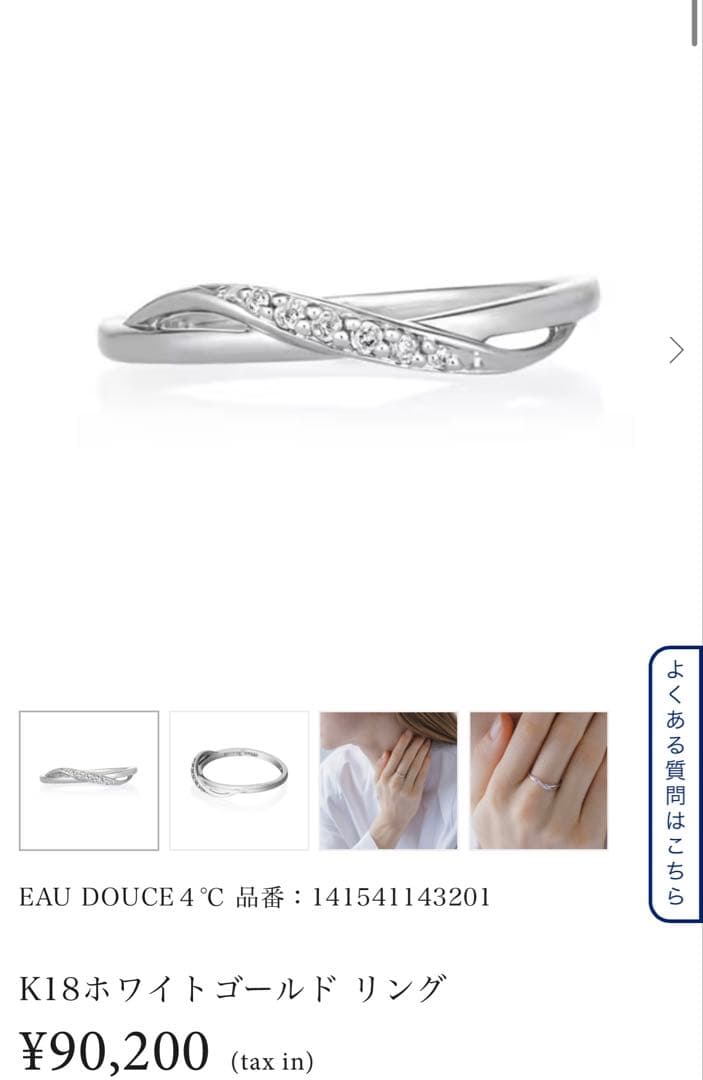The image size is (703, 1080).
Task: Open the よくある質問はこちら FAQ tab
Action: coord(676,783)
